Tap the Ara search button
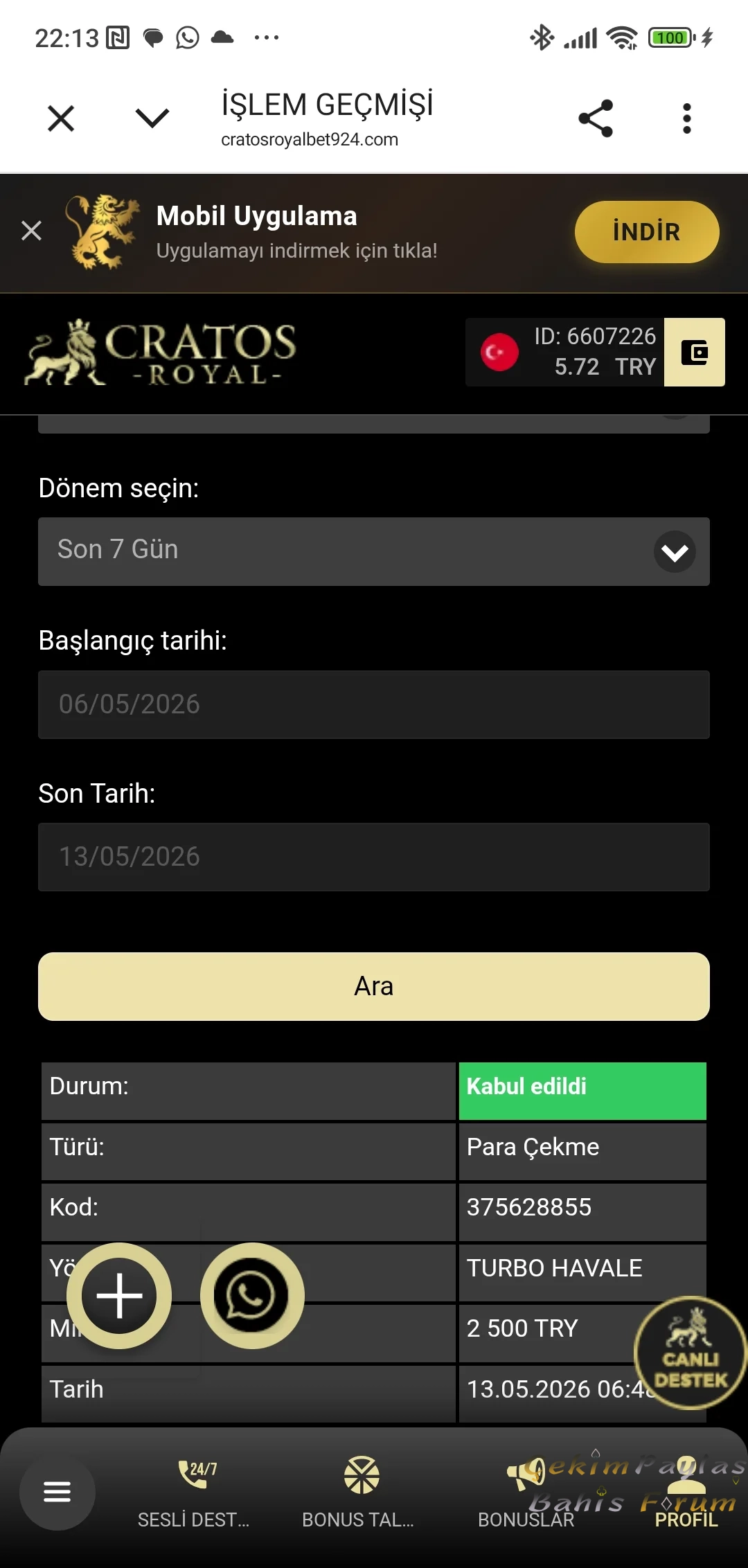Image resolution: width=748 pixels, height=1568 pixels. point(374,986)
